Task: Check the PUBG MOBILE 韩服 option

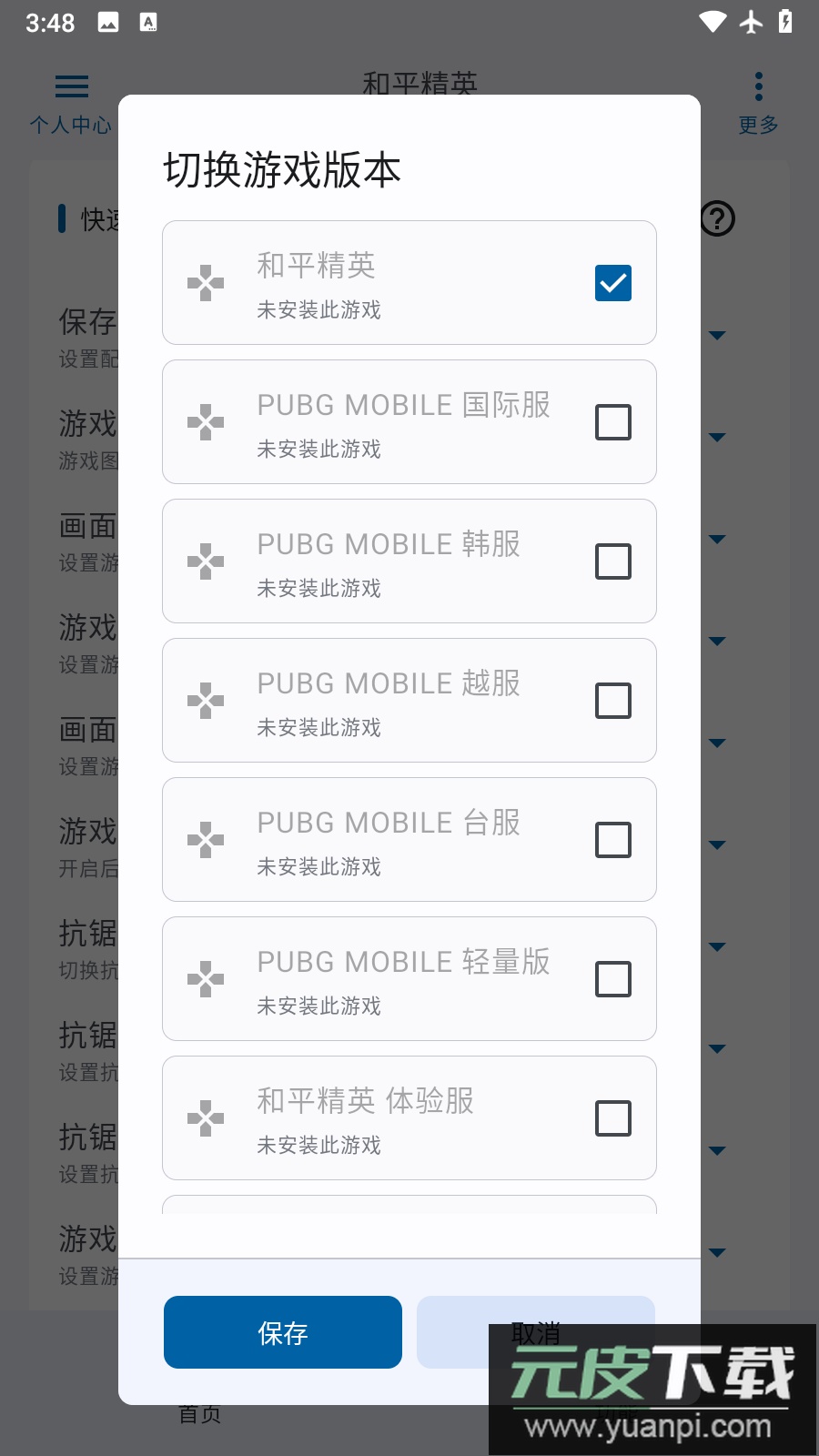Action: coord(612,561)
